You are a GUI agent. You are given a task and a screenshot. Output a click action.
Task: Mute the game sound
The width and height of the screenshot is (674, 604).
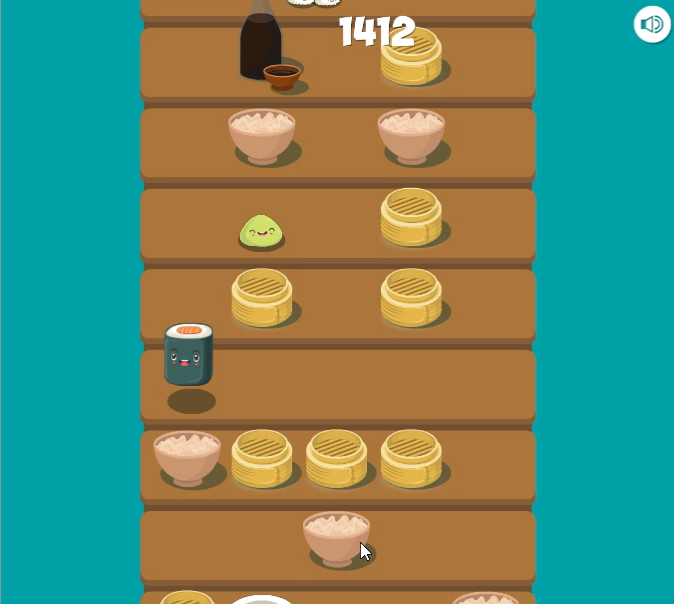pyautogui.click(x=652, y=24)
